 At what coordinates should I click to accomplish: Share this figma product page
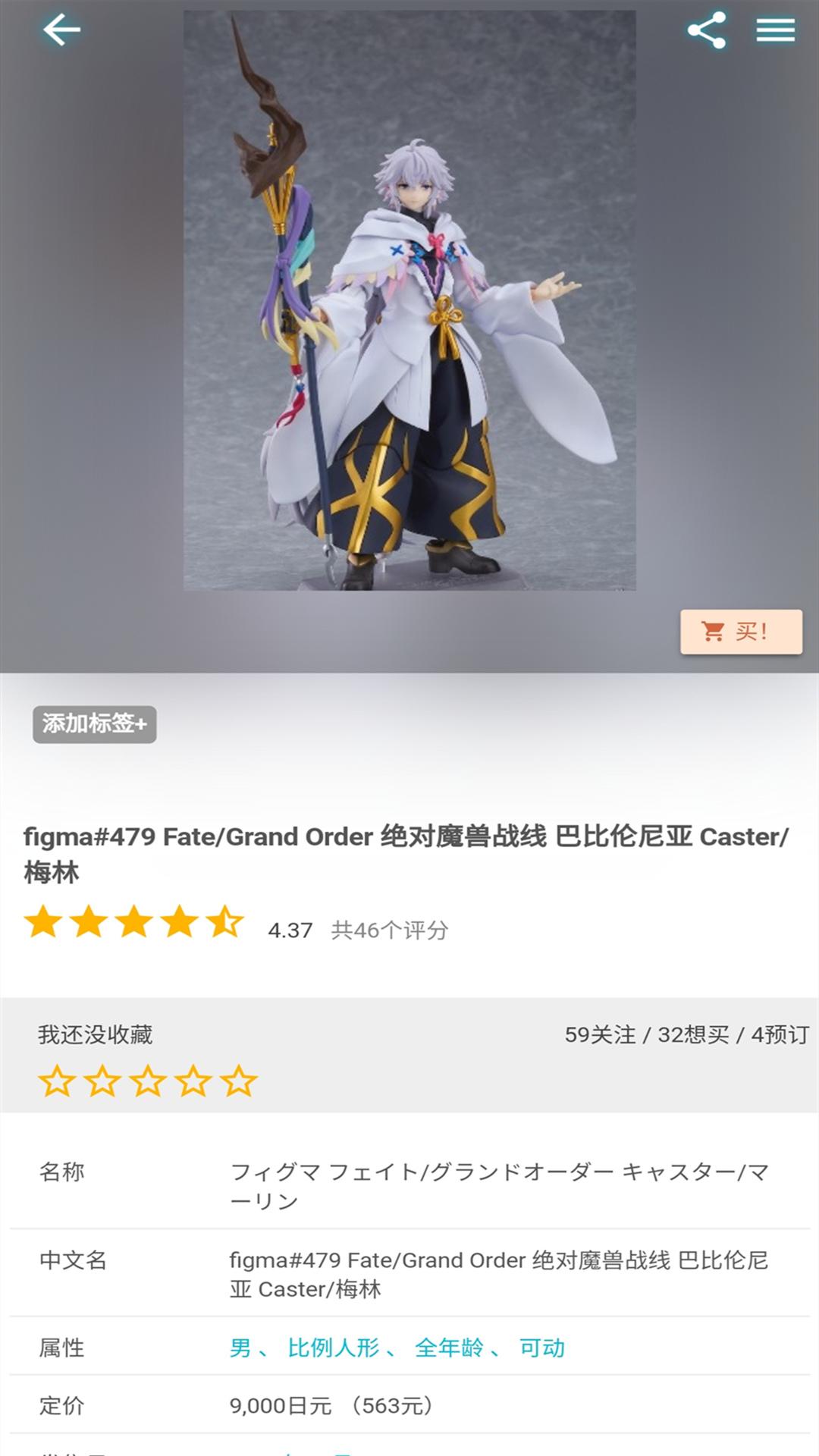pos(706,30)
